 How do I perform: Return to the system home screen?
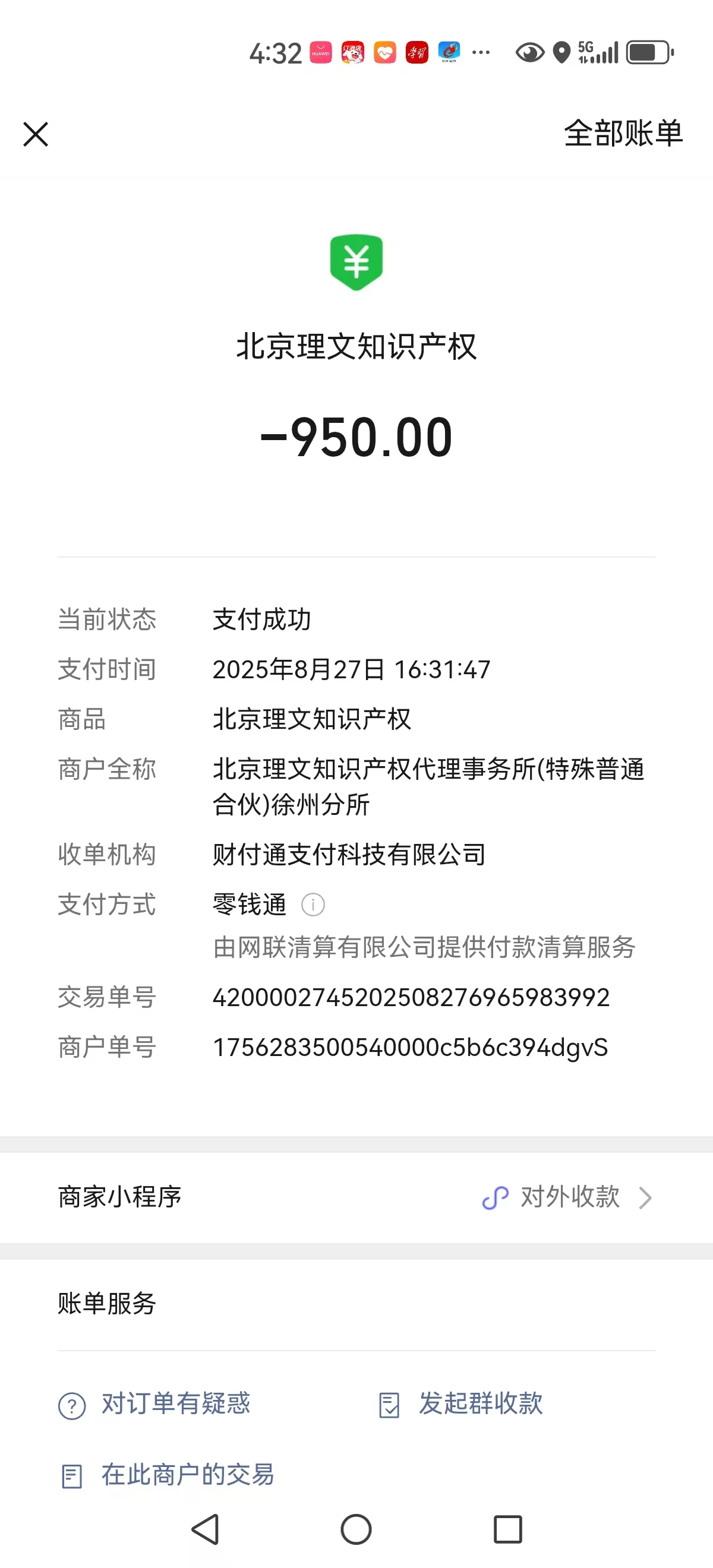tap(356, 1529)
